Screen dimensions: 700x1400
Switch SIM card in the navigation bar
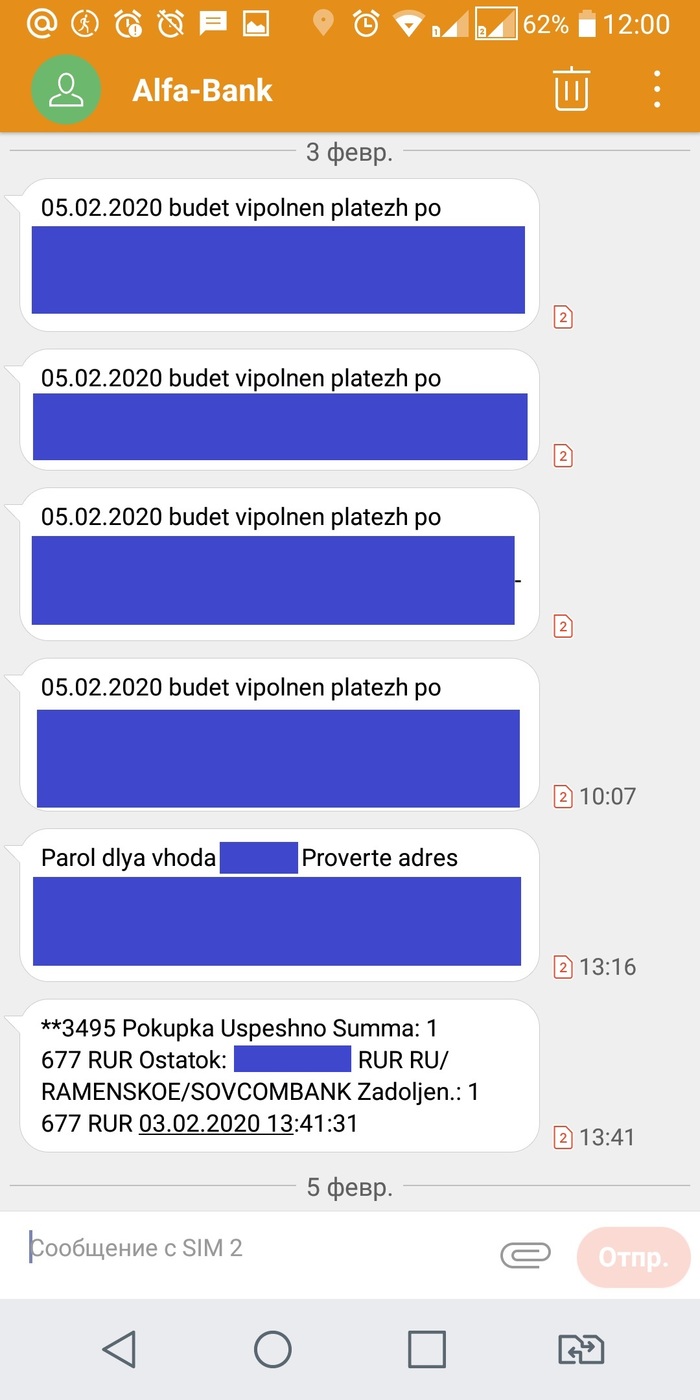(x=581, y=1350)
